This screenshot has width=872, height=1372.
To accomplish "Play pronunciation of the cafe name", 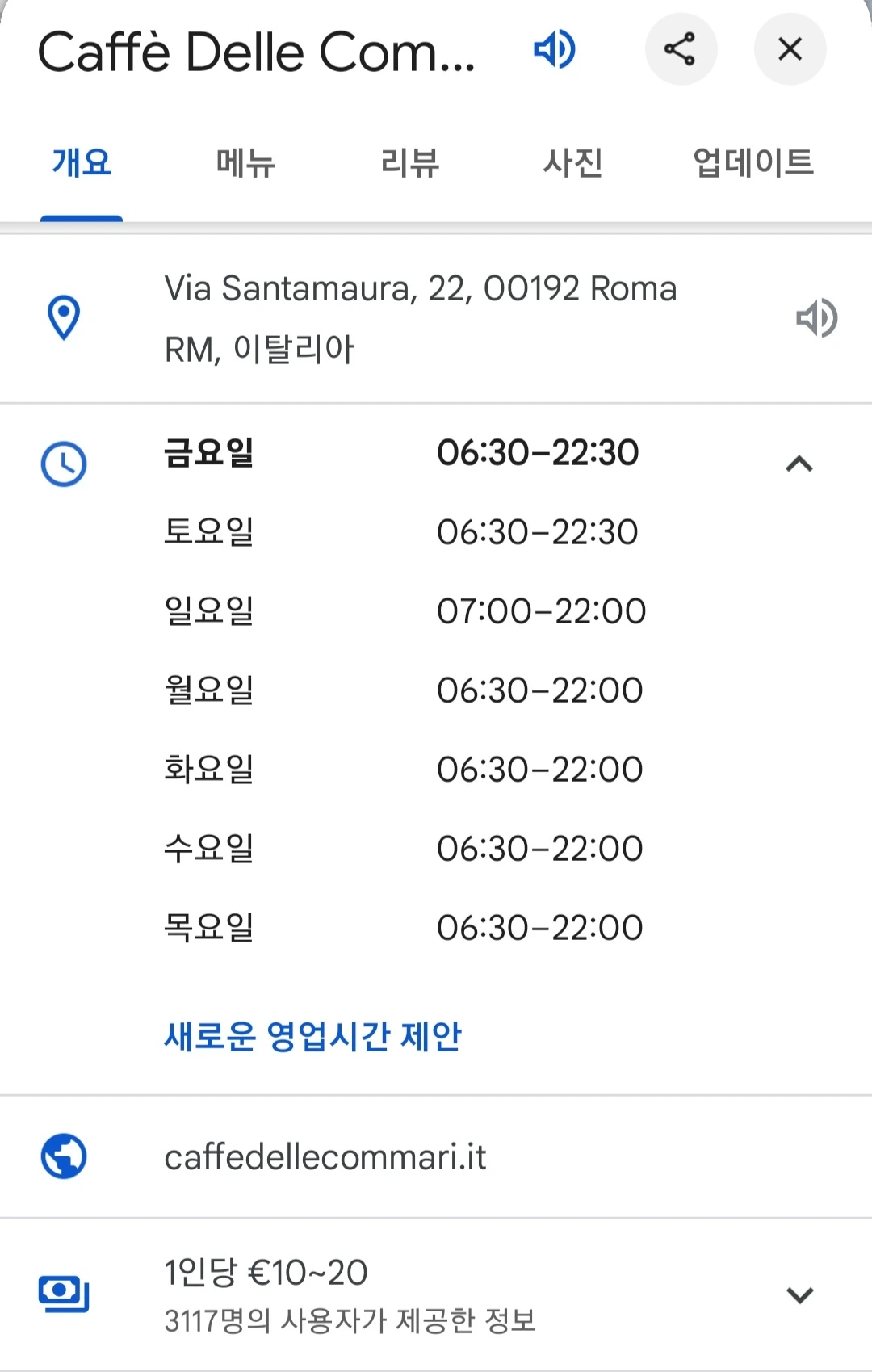I will (x=554, y=50).
